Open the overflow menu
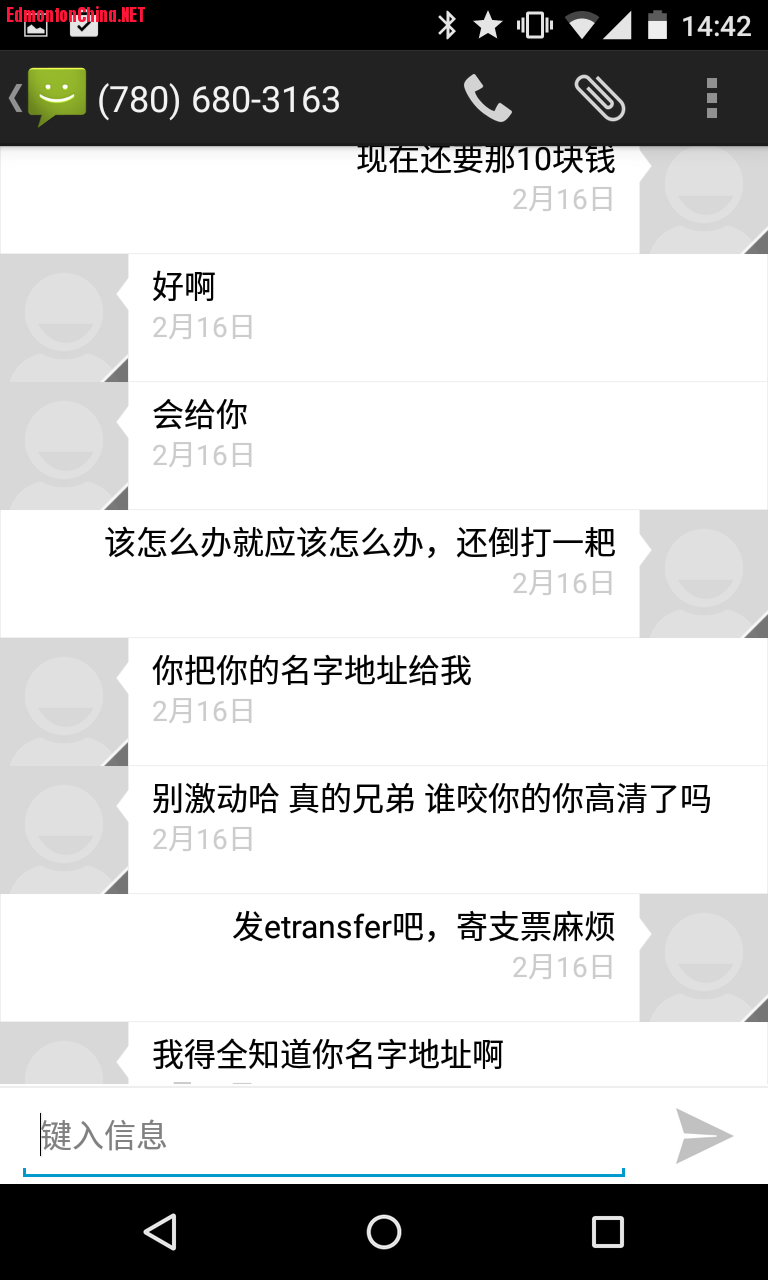 coord(711,98)
